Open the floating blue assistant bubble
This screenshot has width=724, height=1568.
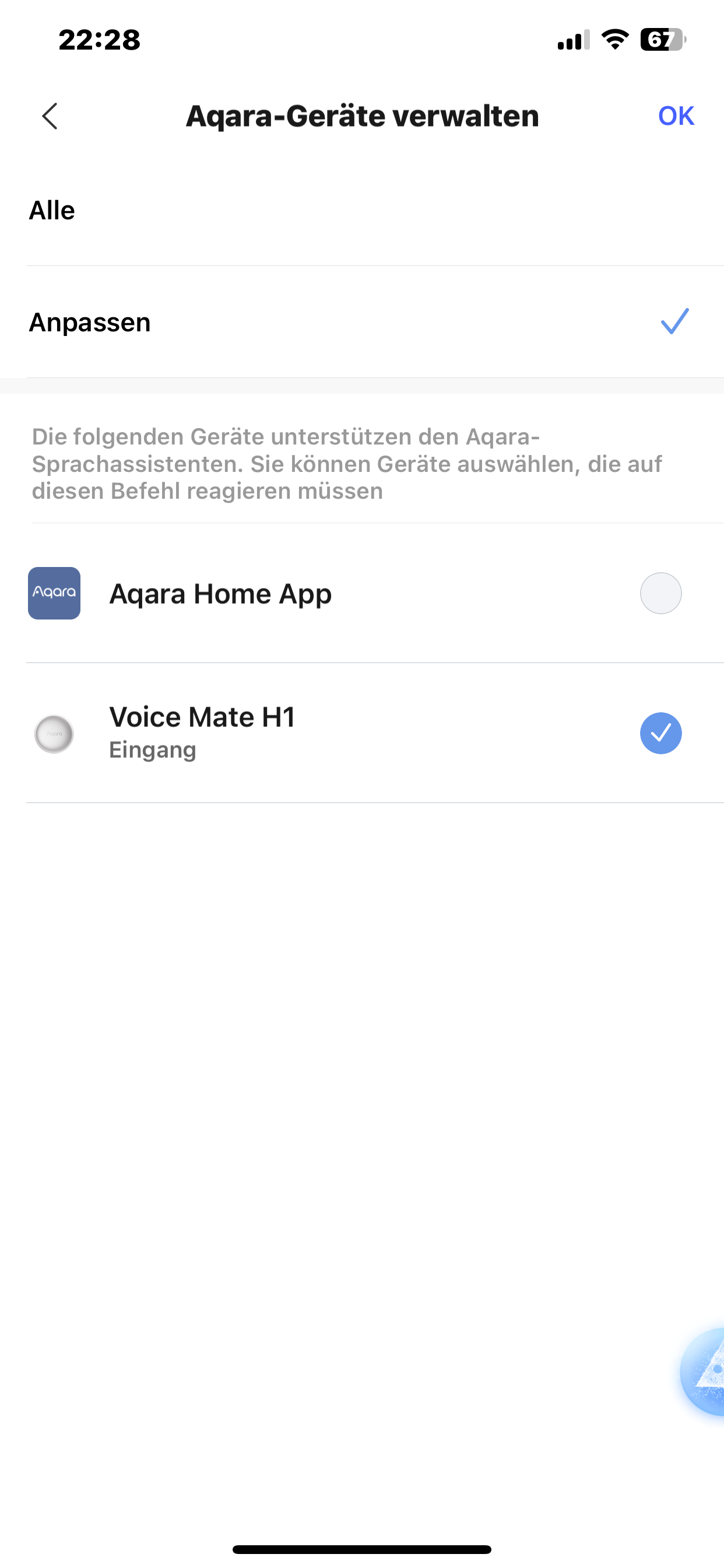tap(704, 1371)
